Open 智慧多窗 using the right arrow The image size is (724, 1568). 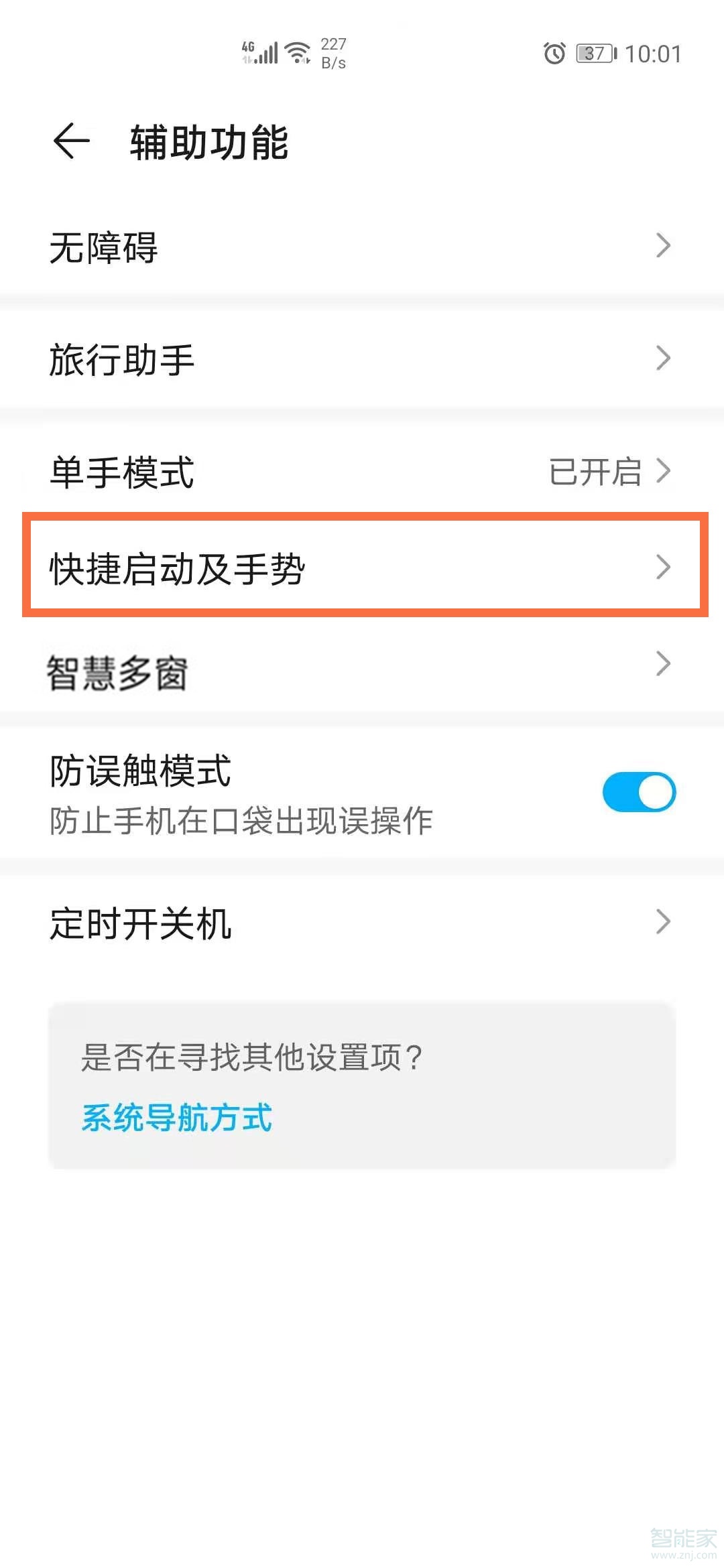(x=662, y=663)
